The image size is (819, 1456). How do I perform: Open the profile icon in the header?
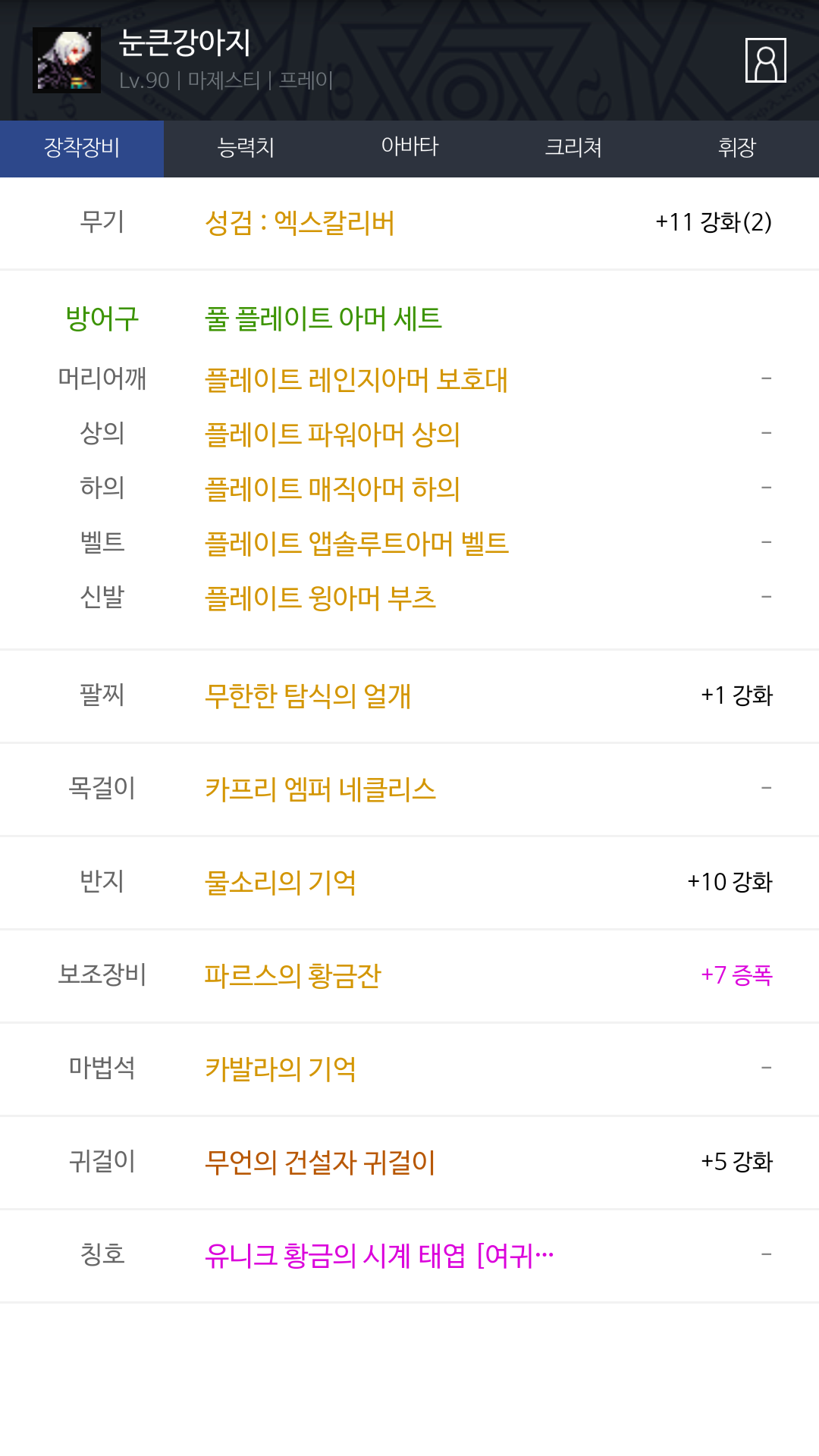[765, 60]
